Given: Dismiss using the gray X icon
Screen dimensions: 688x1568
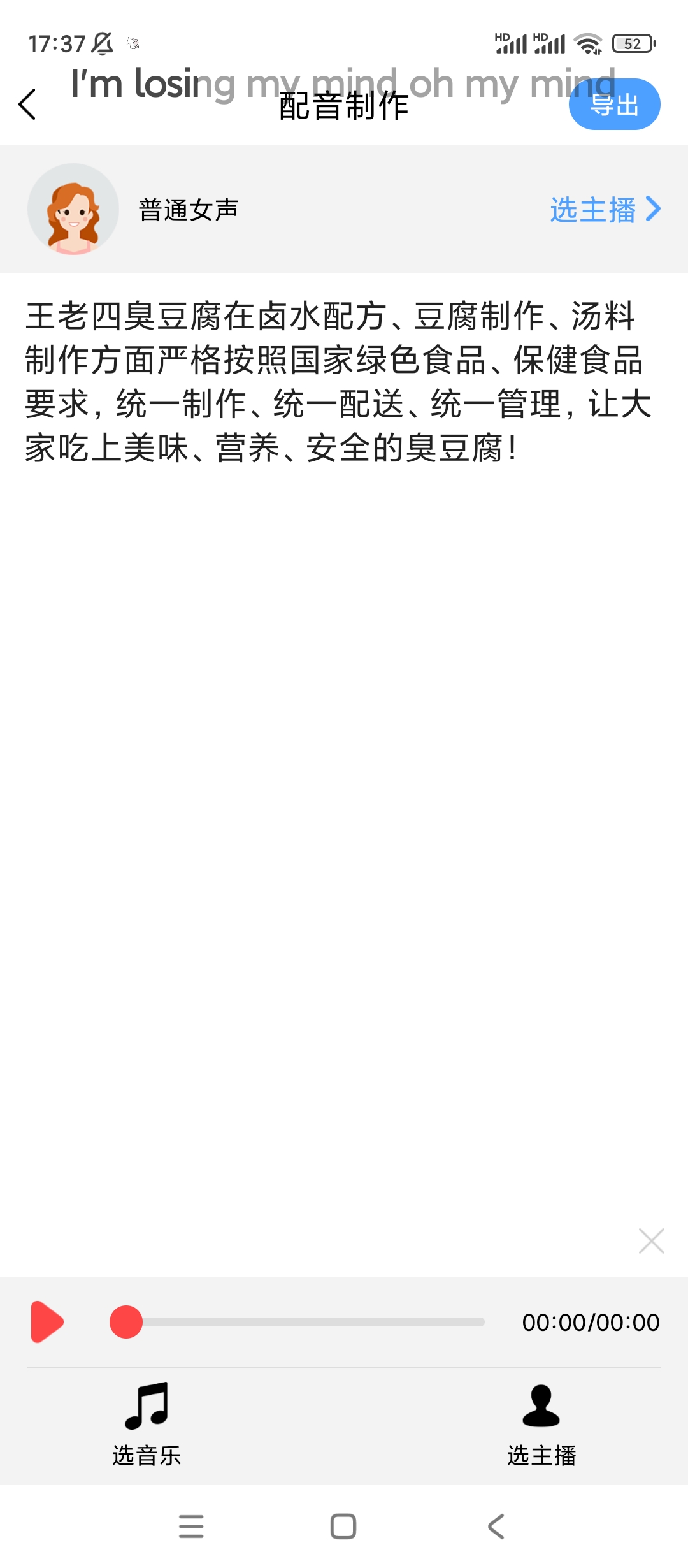Looking at the screenshot, I should (x=651, y=1240).
